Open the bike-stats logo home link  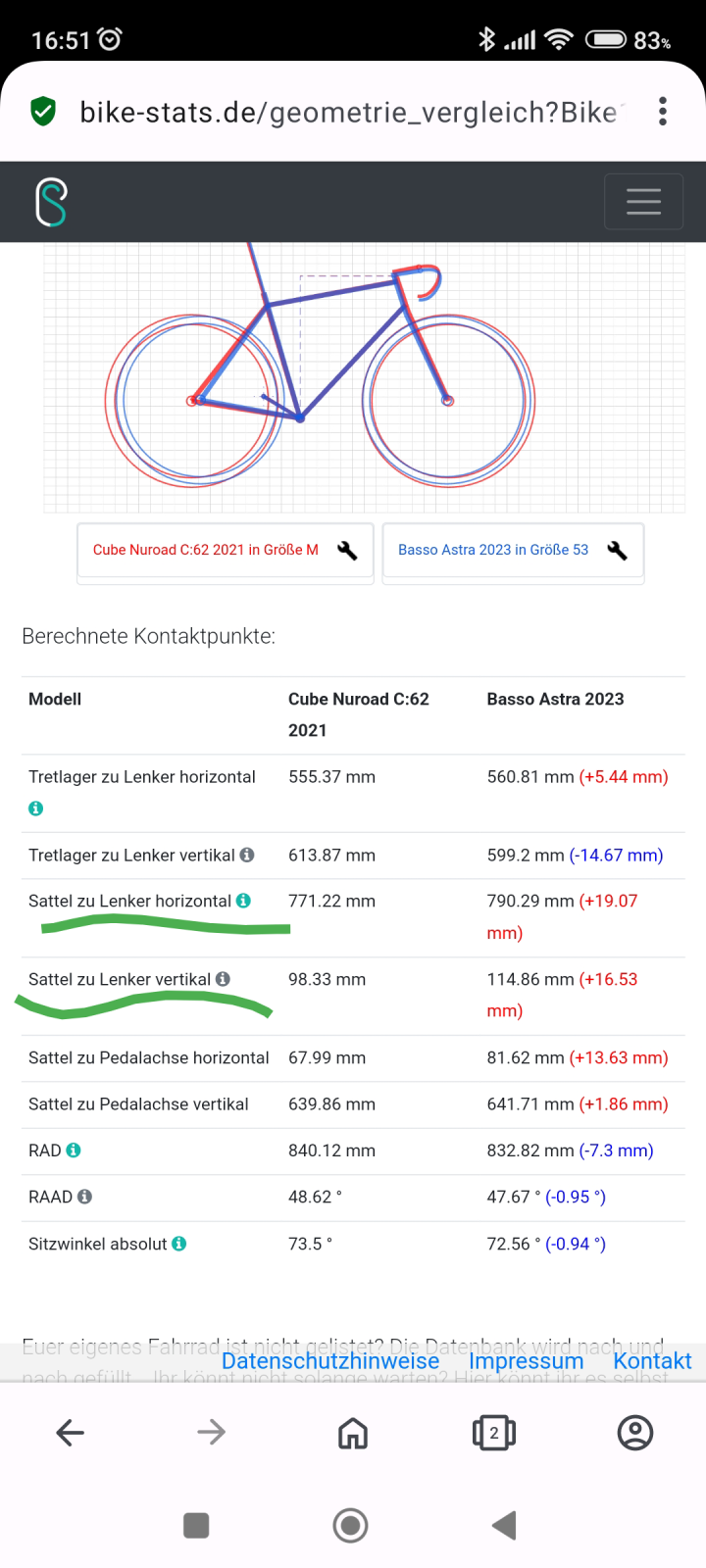pyautogui.click(x=51, y=202)
